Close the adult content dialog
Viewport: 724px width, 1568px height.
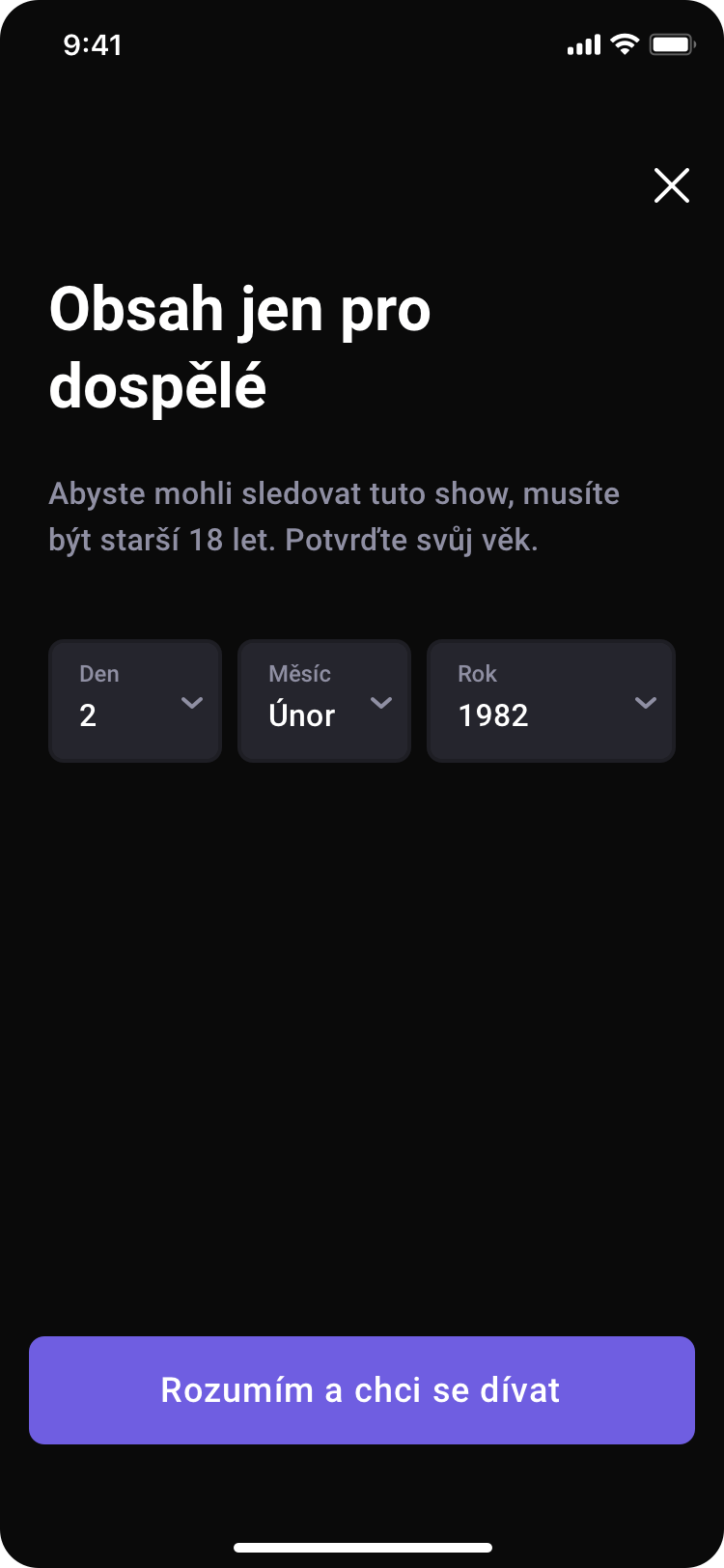671,185
